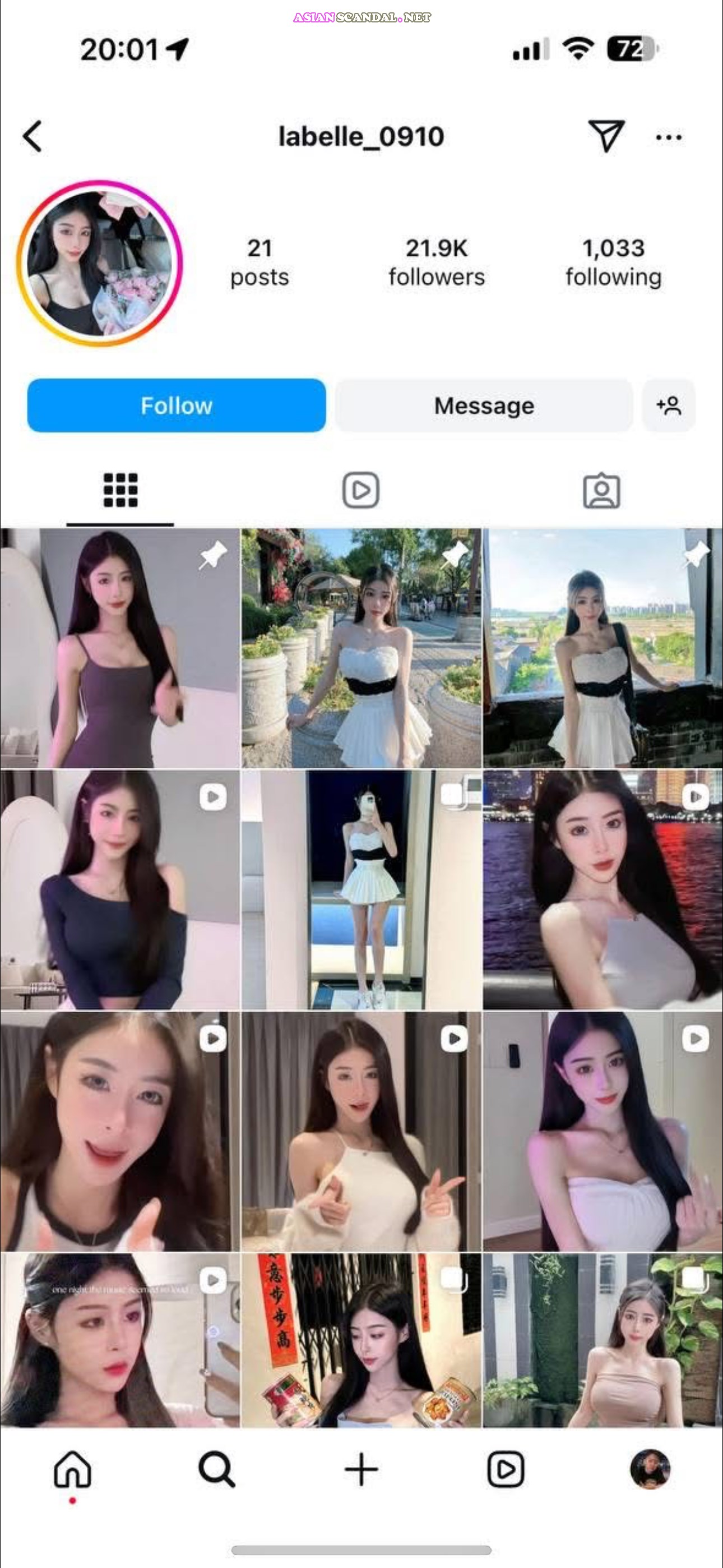Go back using the back arrow
This screenshot has width=723, height=1568.
(x=33, y=136)
